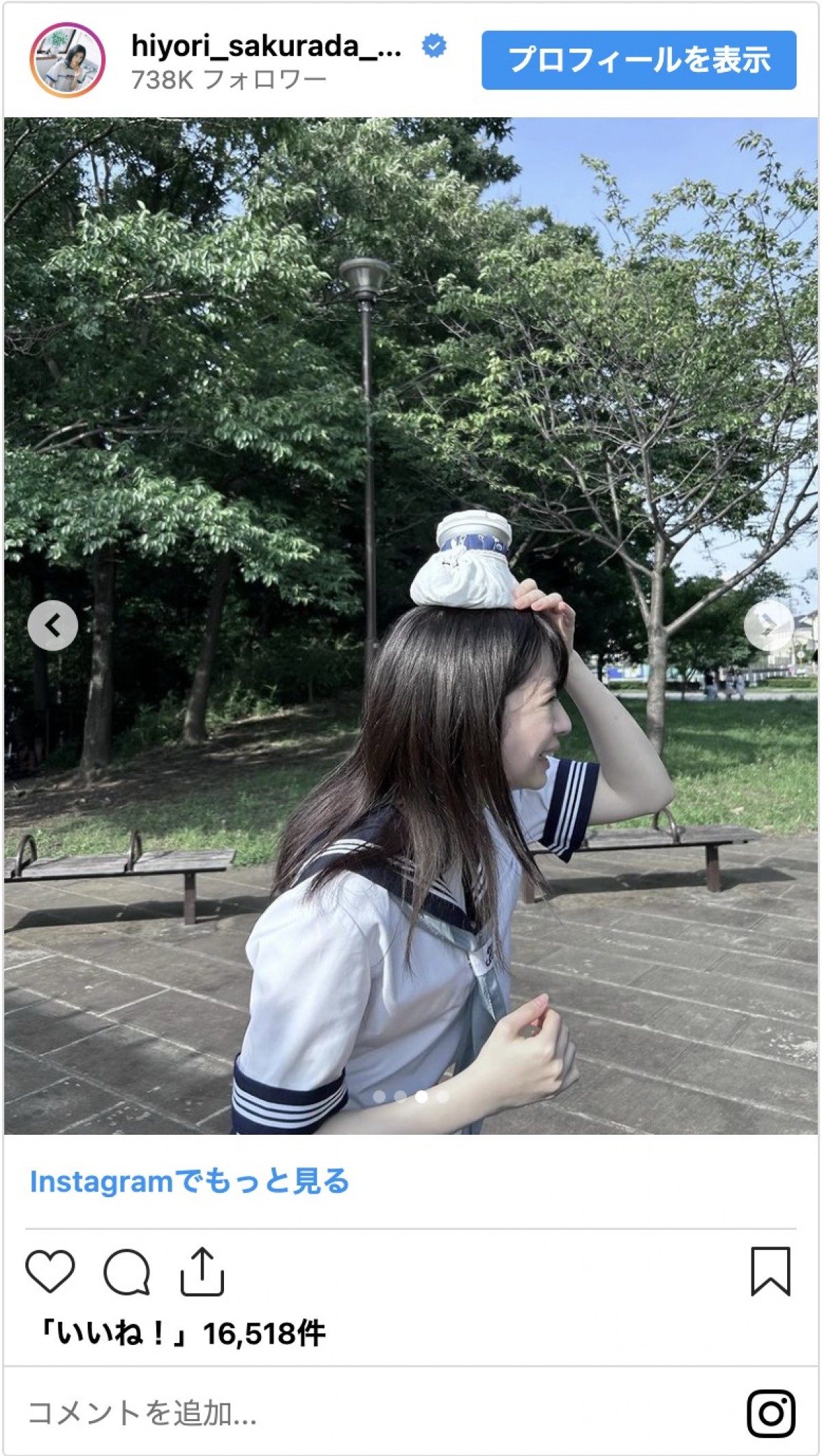The height and width of the screenshot is (1456, 822).
Task: Bookmark this post
Action: pyautogui.click(x=771, y=1271)
